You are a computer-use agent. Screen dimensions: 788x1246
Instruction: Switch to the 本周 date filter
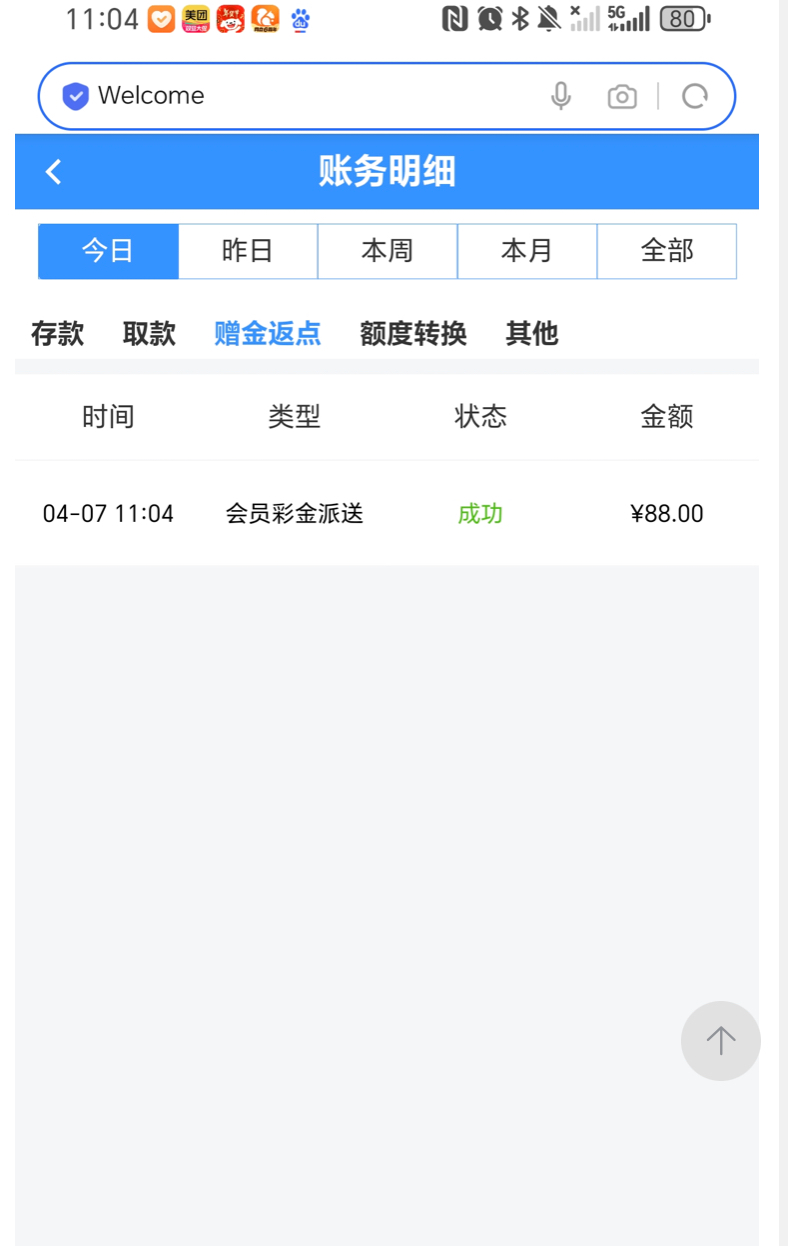coord(387,251)
